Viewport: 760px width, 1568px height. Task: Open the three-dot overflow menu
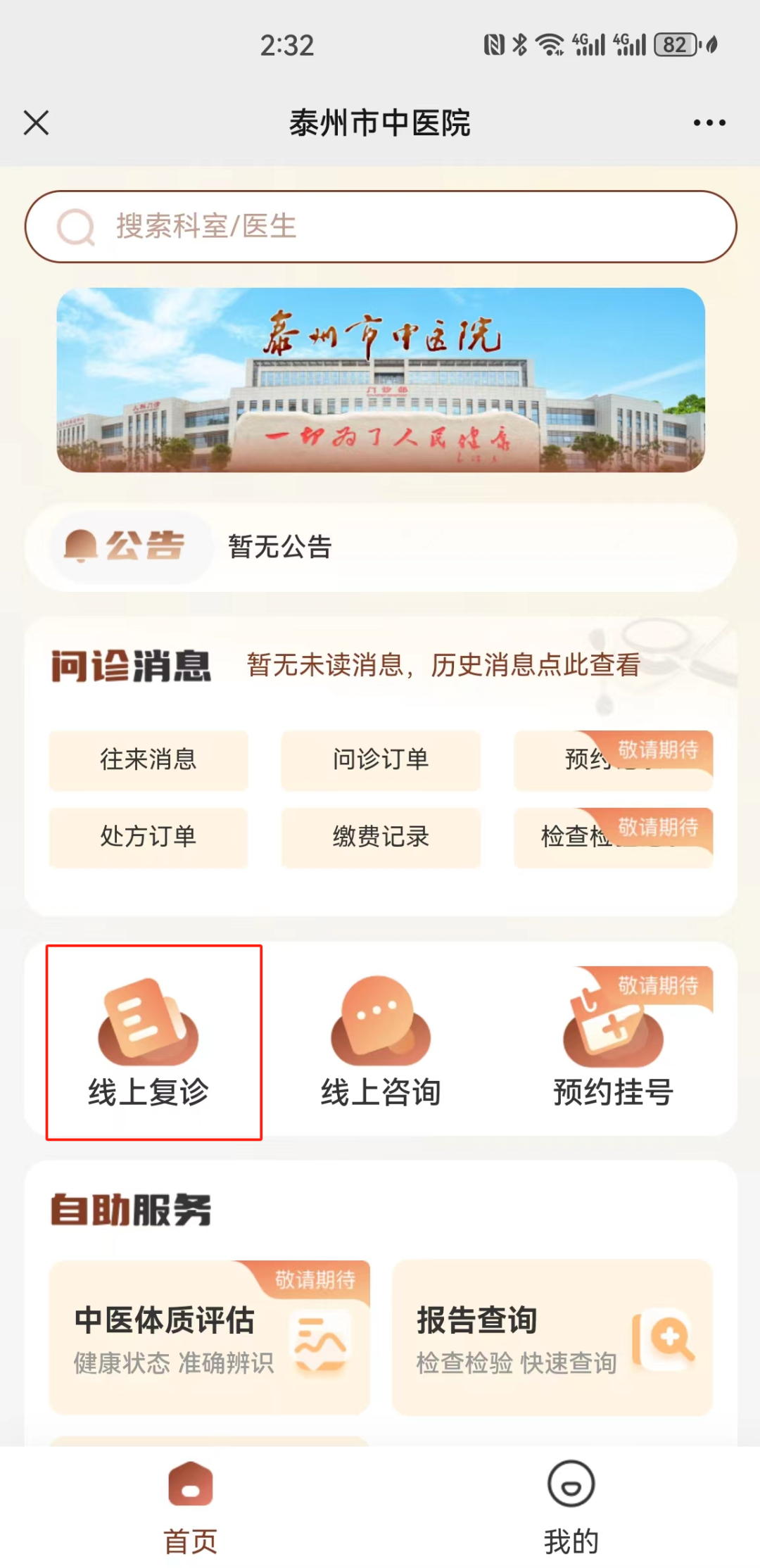pos(709,122)
